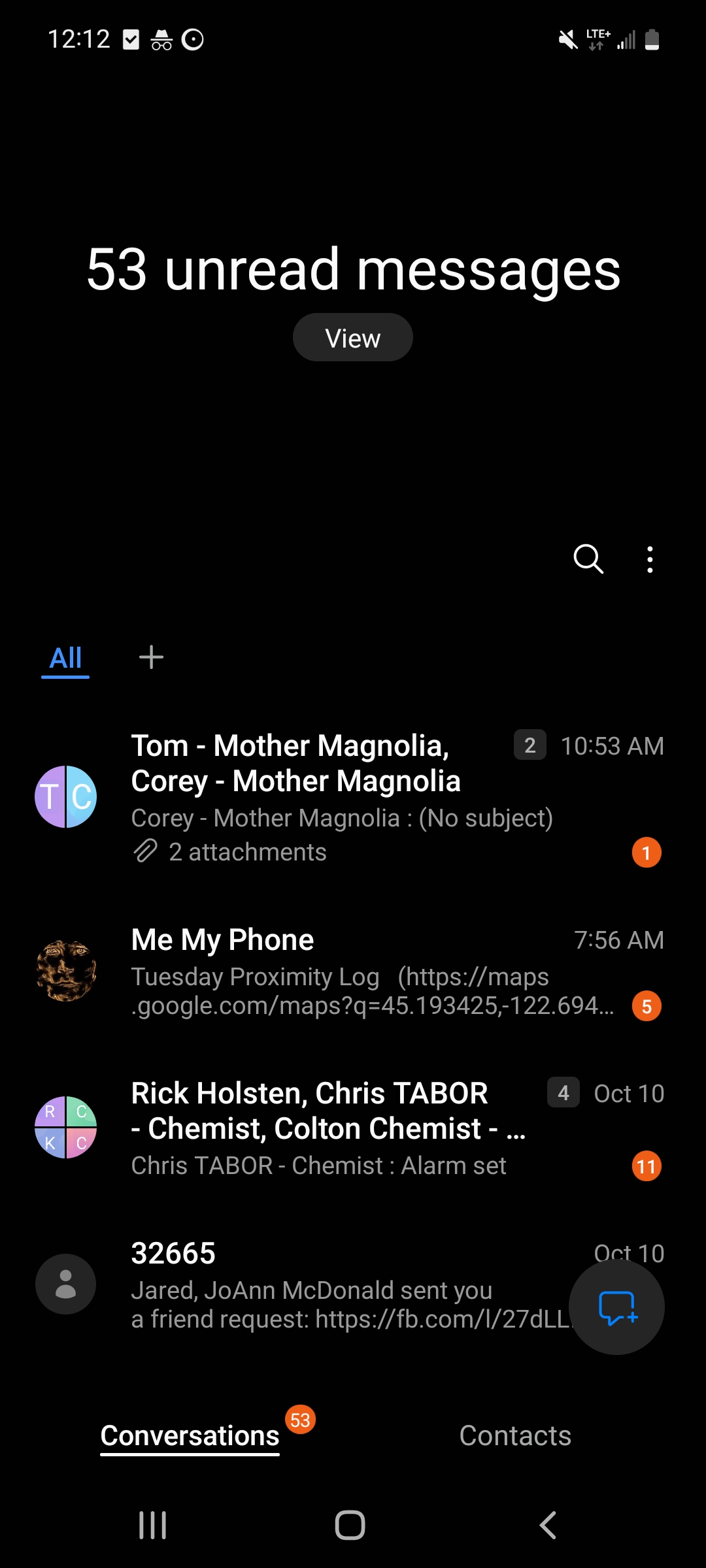
Task: View the 53 unread messages
Action: pos(352,338)
